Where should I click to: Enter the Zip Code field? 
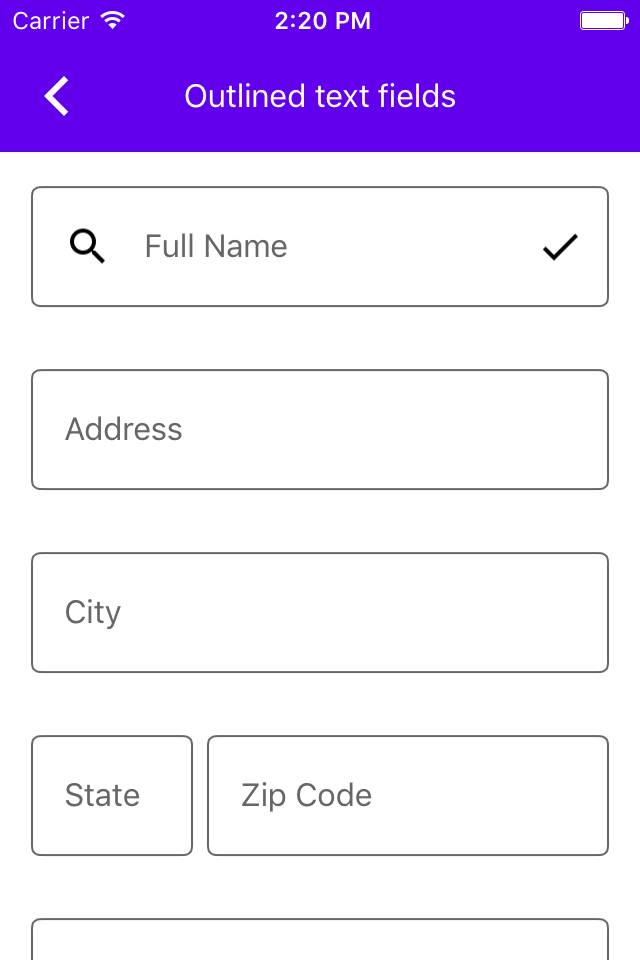coord(408,796)
